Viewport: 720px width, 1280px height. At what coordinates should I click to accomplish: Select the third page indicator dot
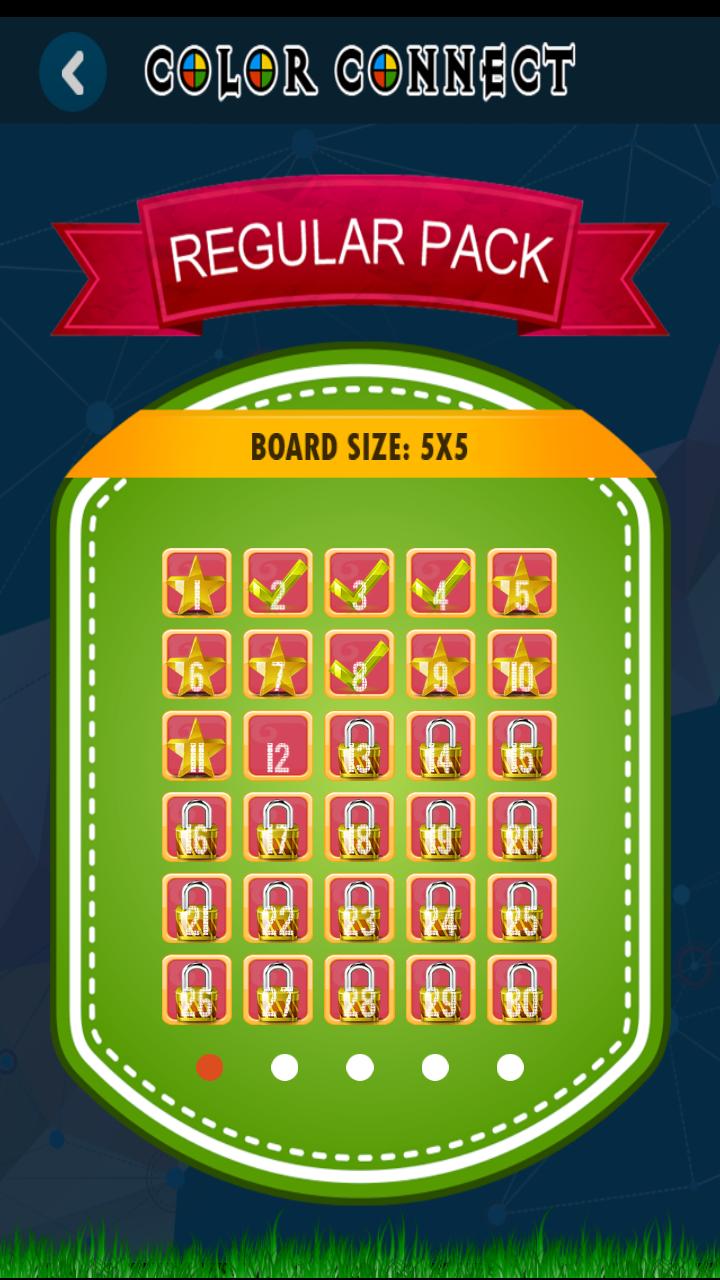click(360, 1067)
